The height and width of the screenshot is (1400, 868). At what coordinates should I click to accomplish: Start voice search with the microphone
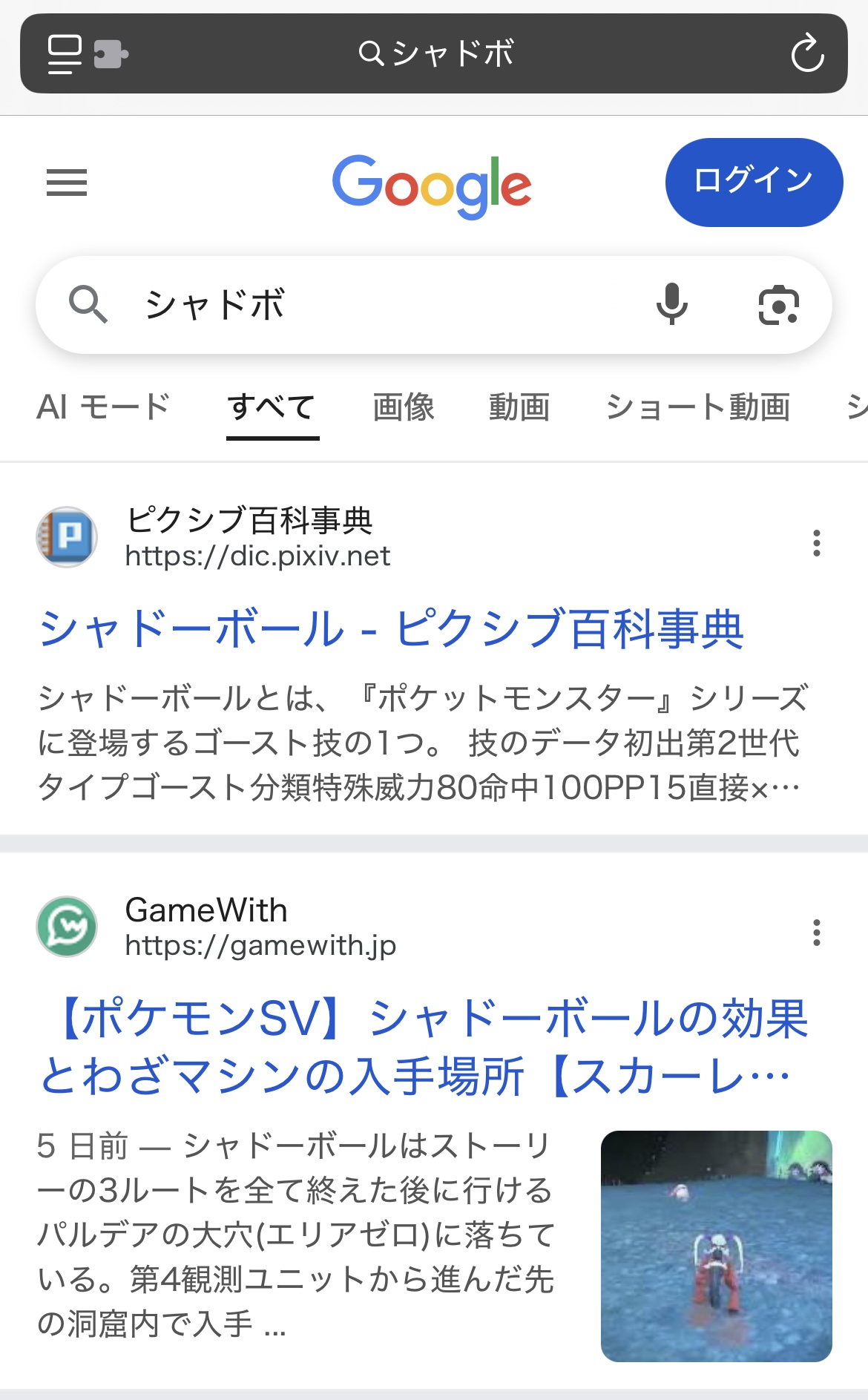click(672, 305)
